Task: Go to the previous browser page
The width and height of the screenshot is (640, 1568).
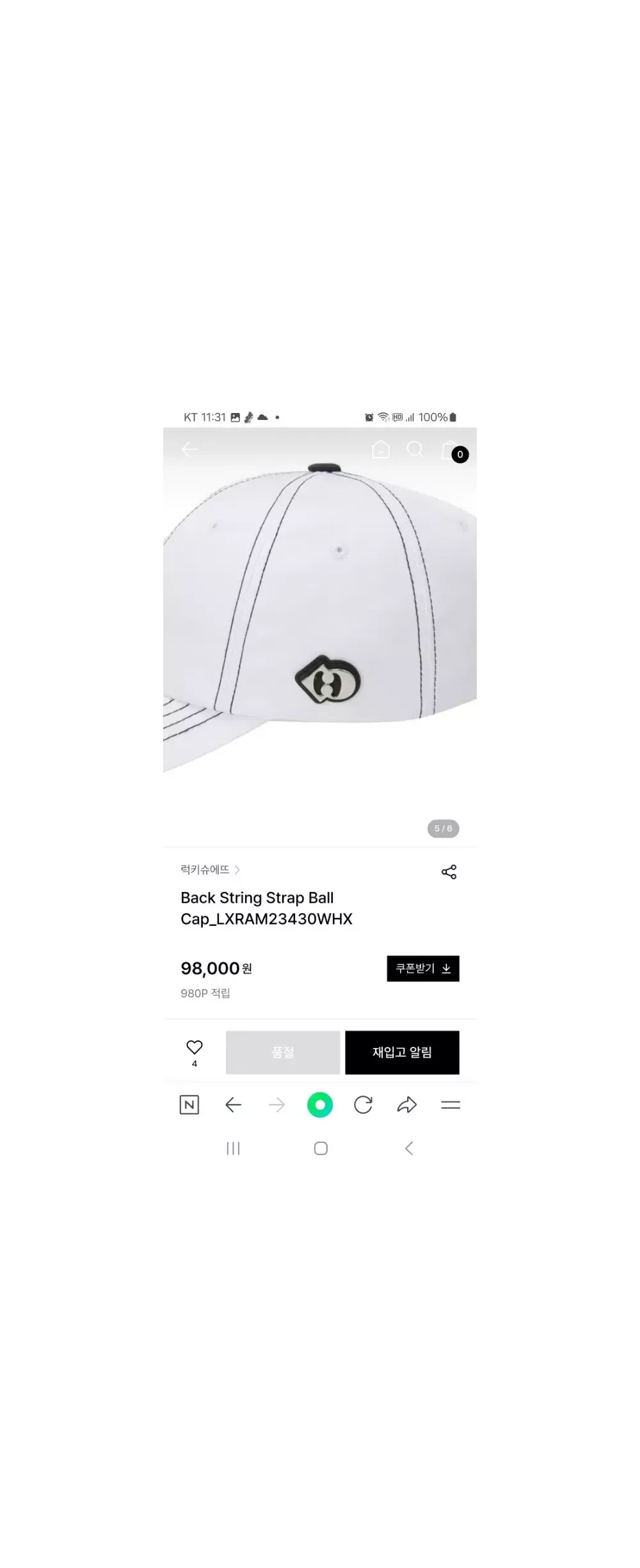Action: 234,1105
